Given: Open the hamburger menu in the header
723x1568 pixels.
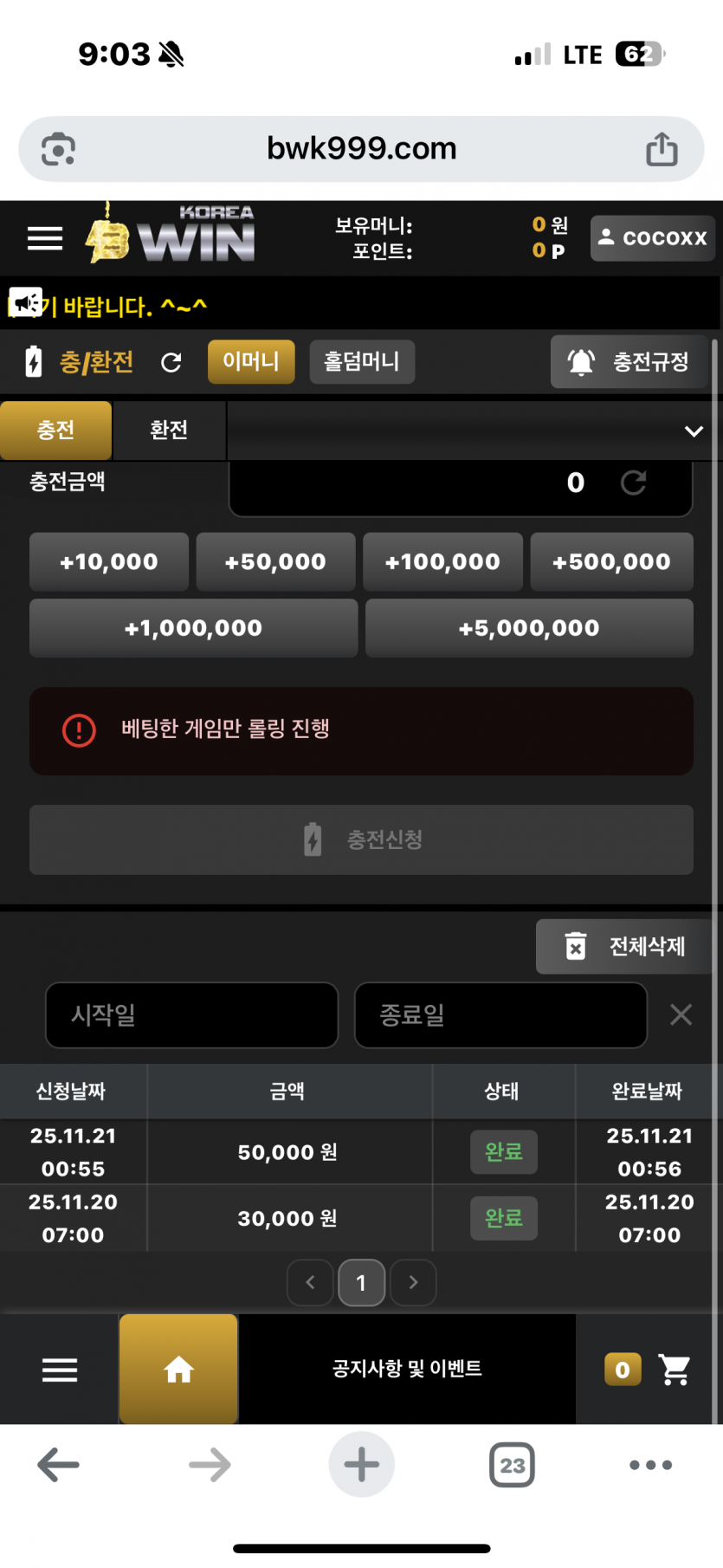Looking at the screenshot, I should point(45,238).
